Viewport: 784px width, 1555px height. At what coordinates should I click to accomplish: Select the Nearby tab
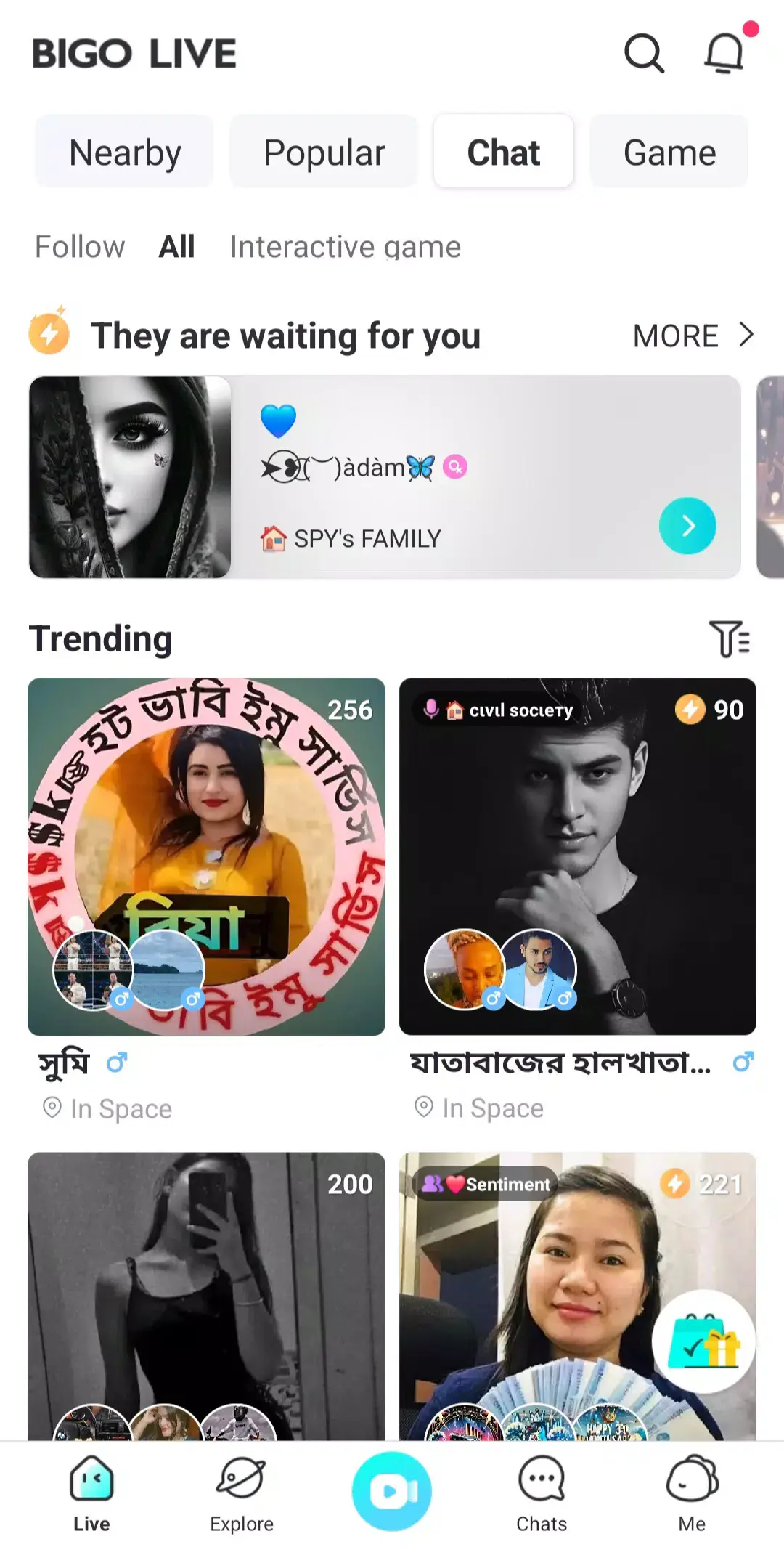[123, 153]
